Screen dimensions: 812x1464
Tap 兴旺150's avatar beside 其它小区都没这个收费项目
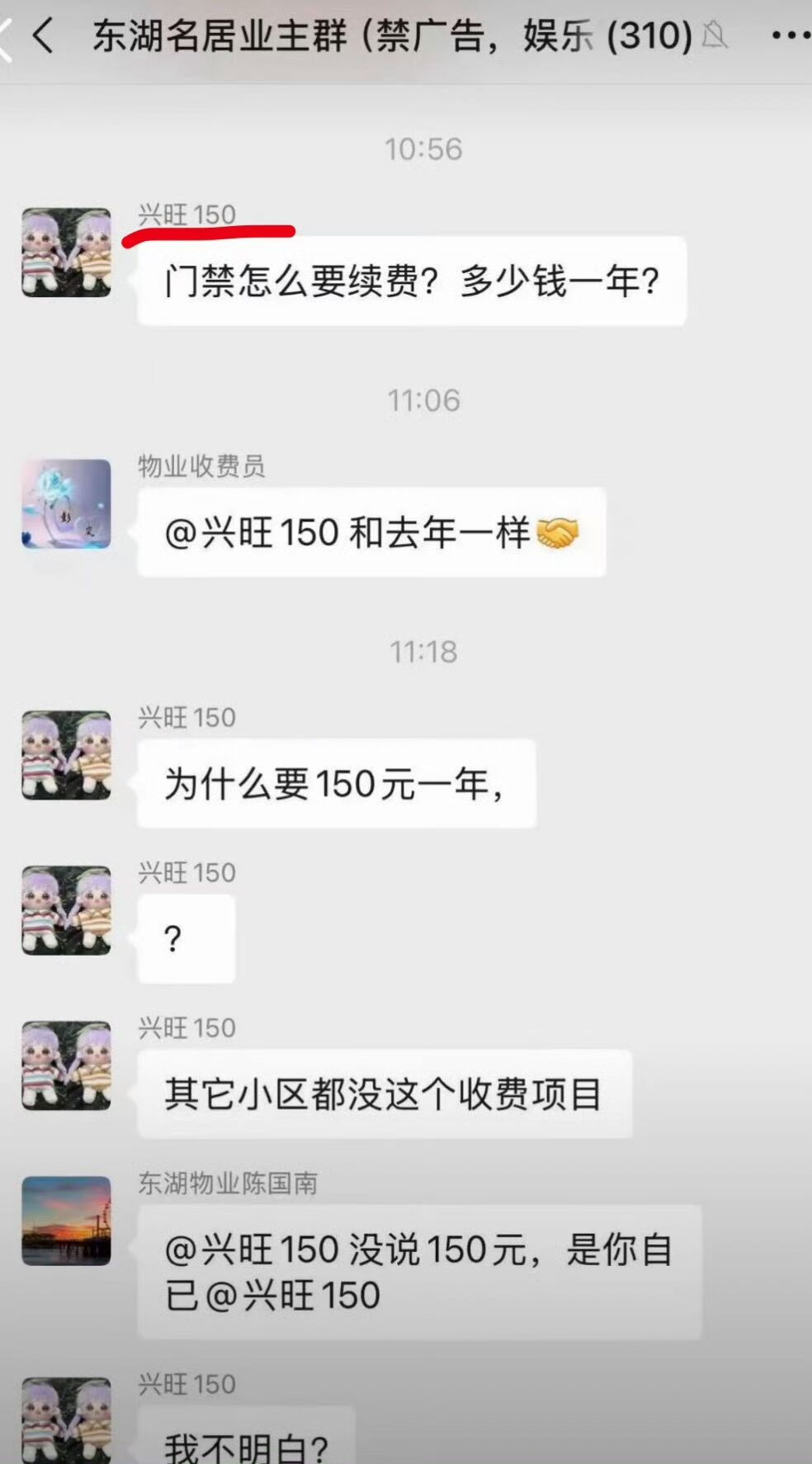click(66, 1065)
